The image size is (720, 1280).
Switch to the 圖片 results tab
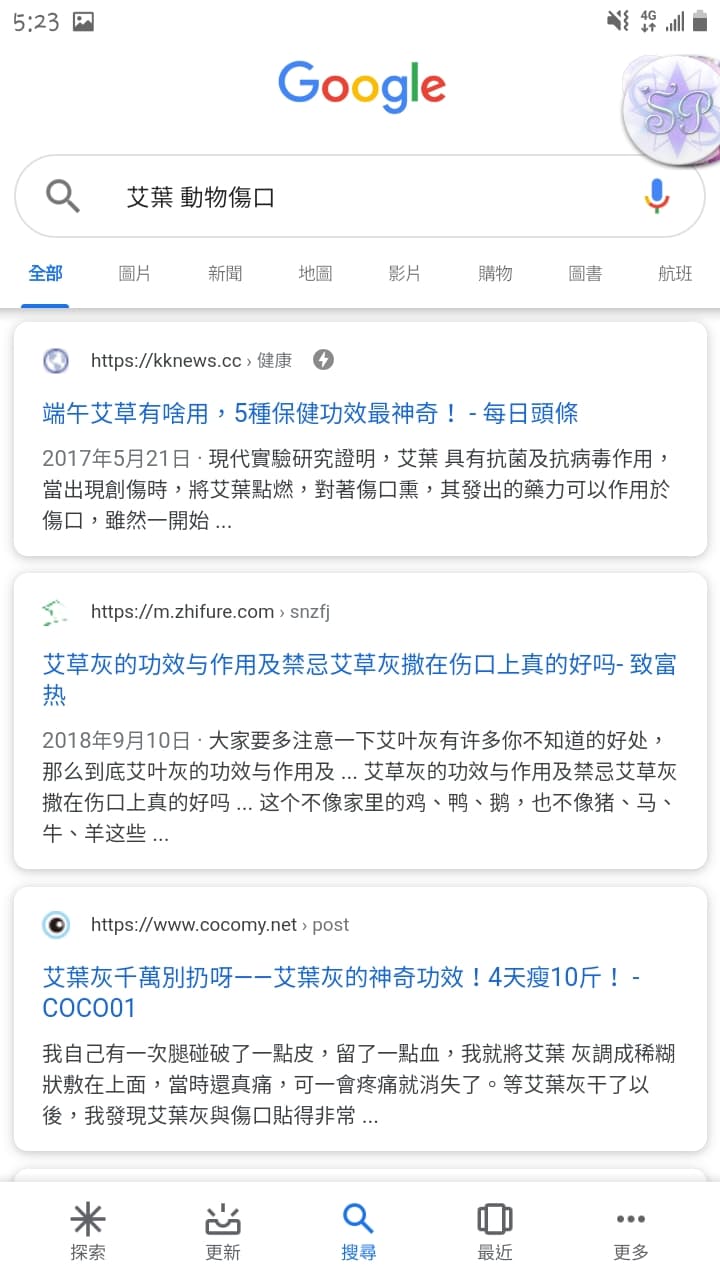134,273
